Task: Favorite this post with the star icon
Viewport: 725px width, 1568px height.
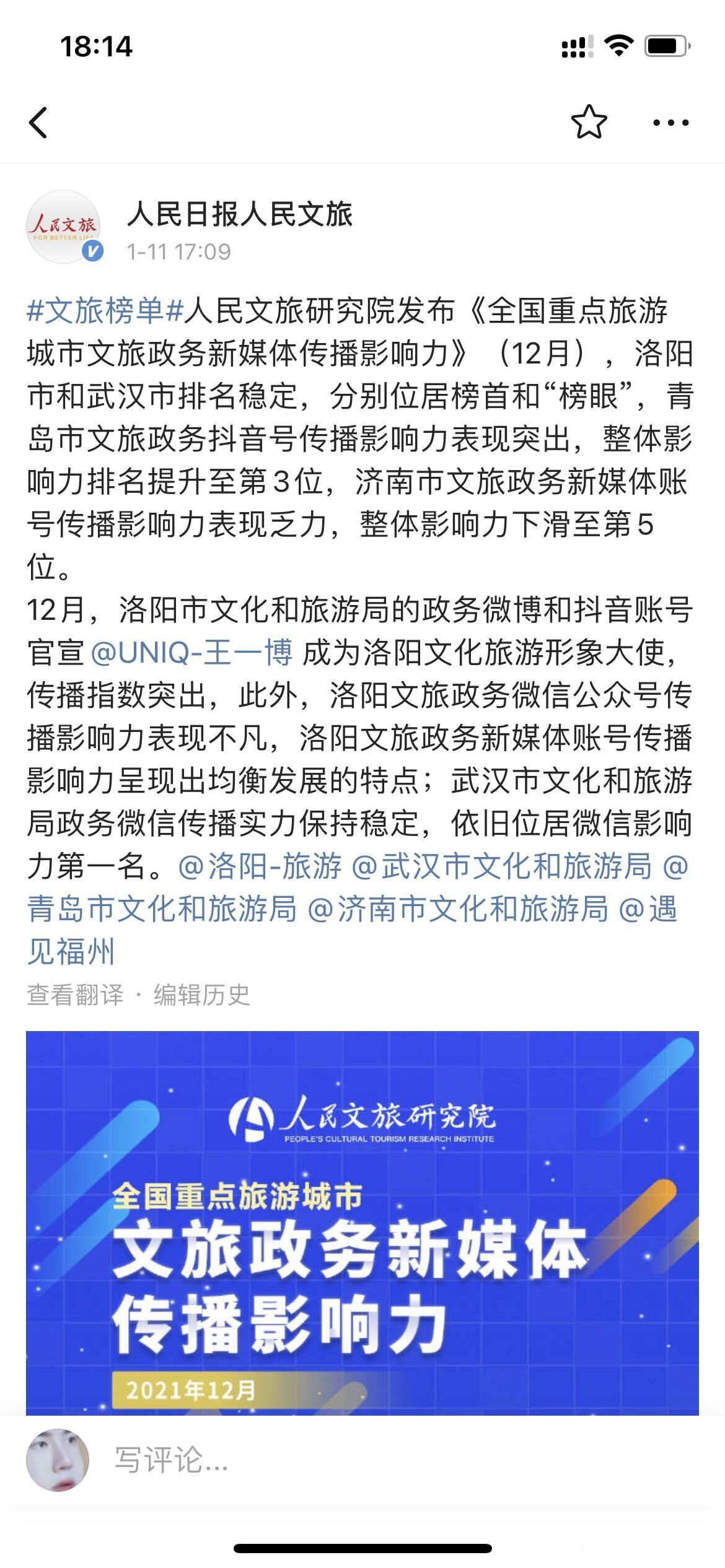Action: click(x=589, y=122)
